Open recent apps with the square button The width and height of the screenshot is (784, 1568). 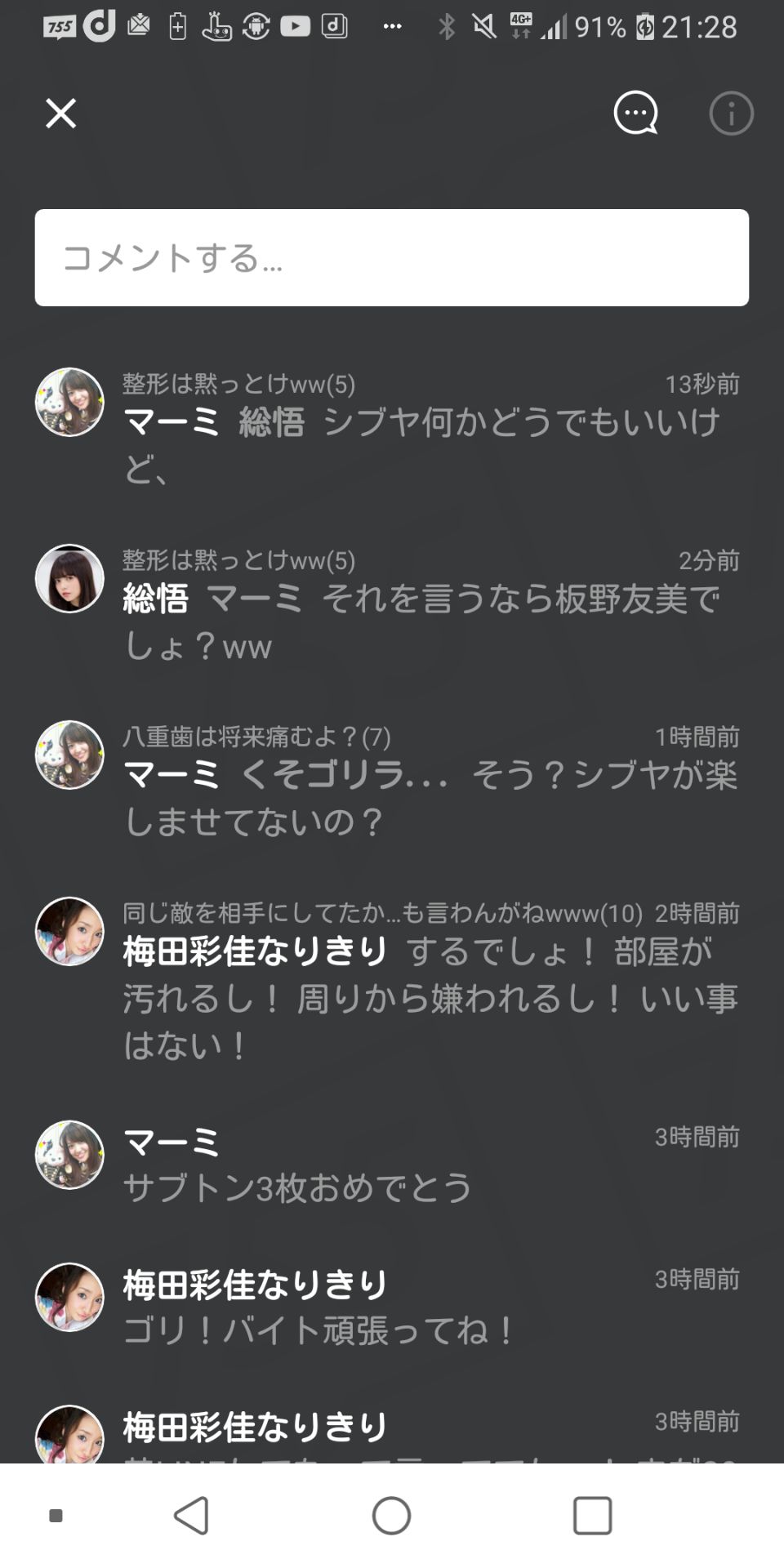coord(592,1517)
